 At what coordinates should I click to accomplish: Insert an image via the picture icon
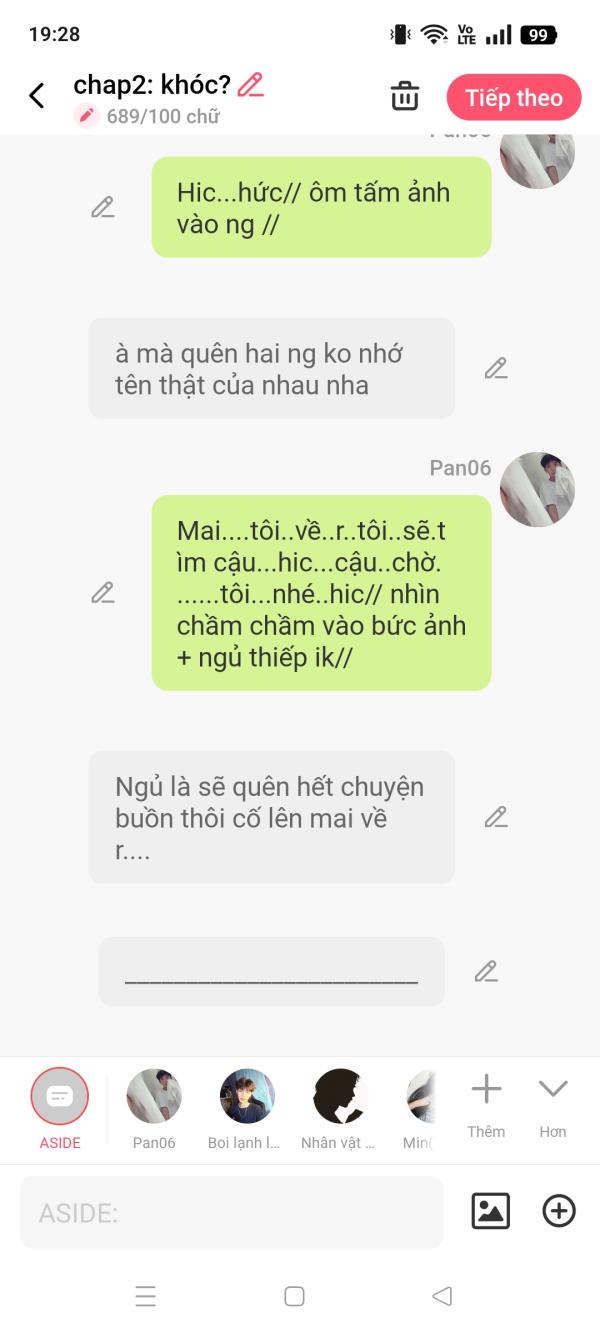(490, 1211)
